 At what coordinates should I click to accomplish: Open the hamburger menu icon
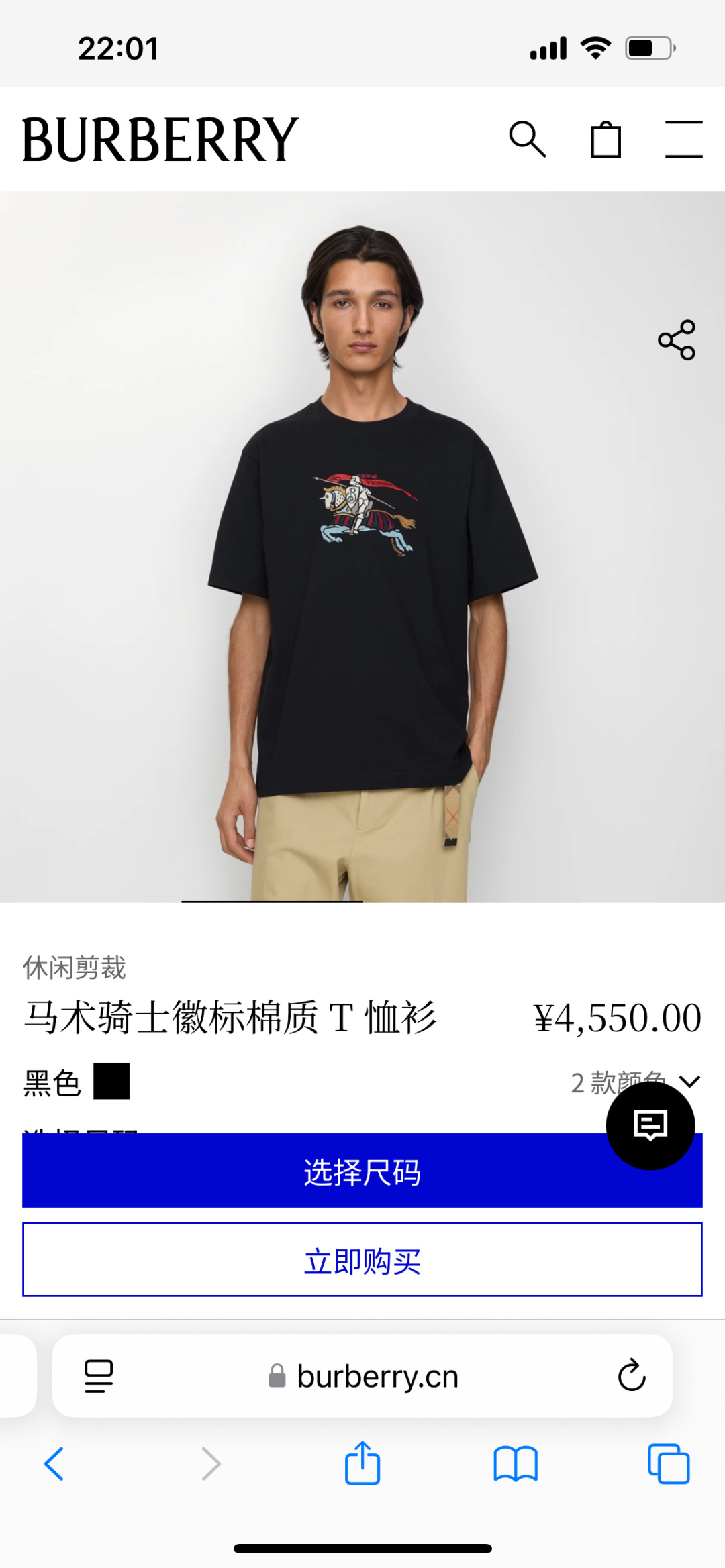[684, 140]
